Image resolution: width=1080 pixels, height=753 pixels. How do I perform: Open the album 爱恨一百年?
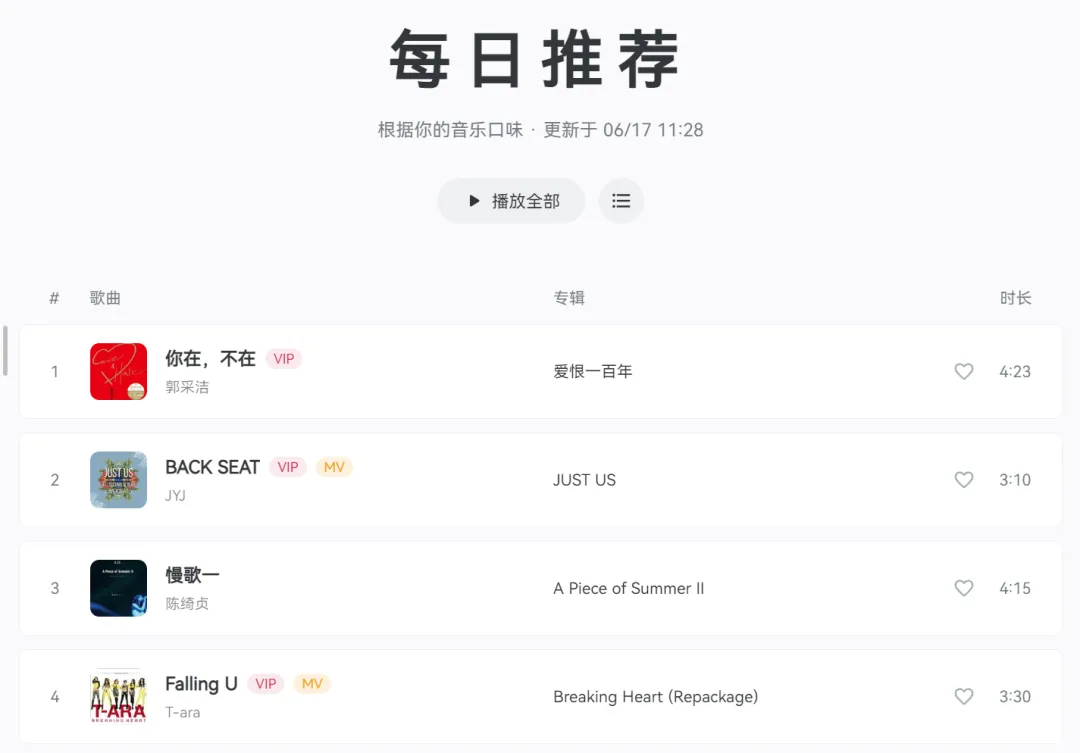593,372
